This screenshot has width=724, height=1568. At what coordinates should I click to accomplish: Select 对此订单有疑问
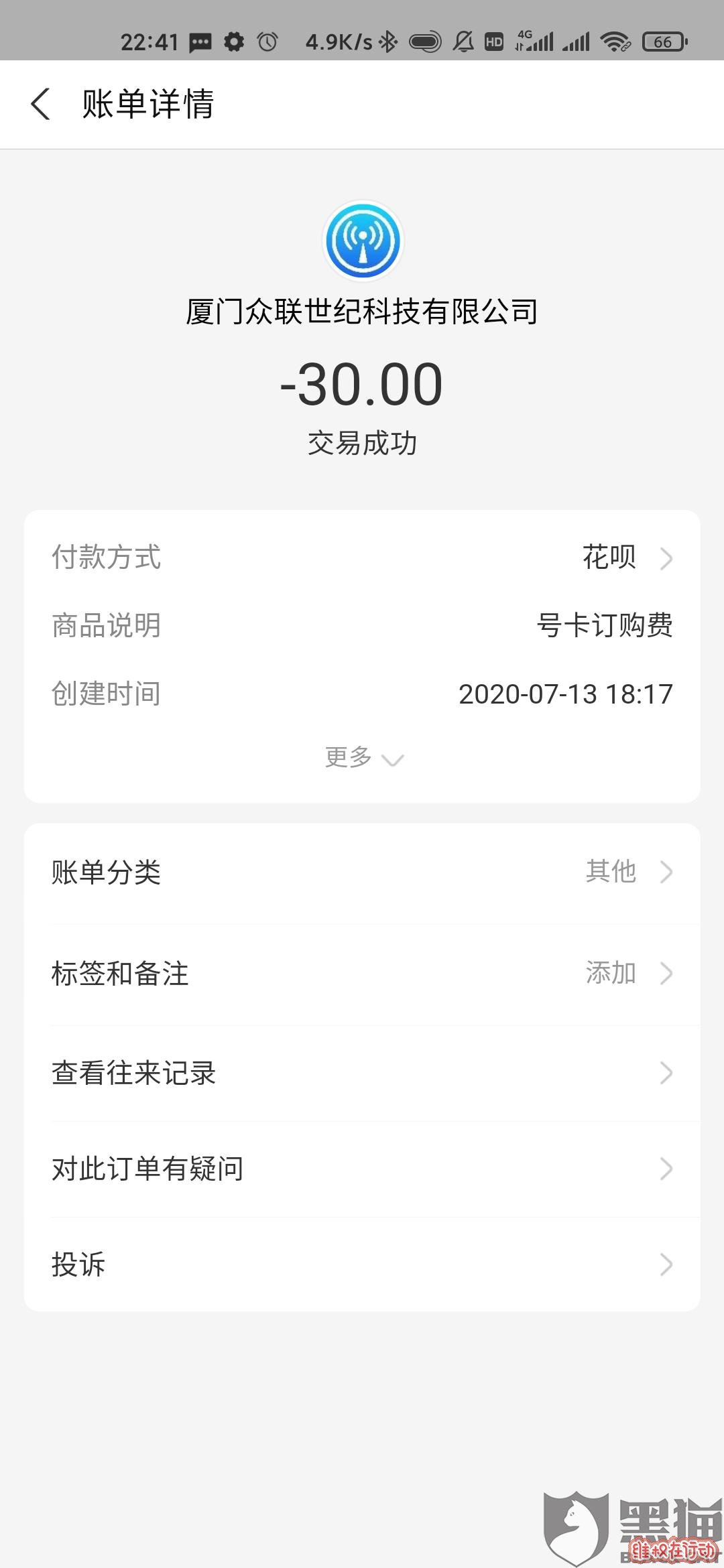(362, 1169)
